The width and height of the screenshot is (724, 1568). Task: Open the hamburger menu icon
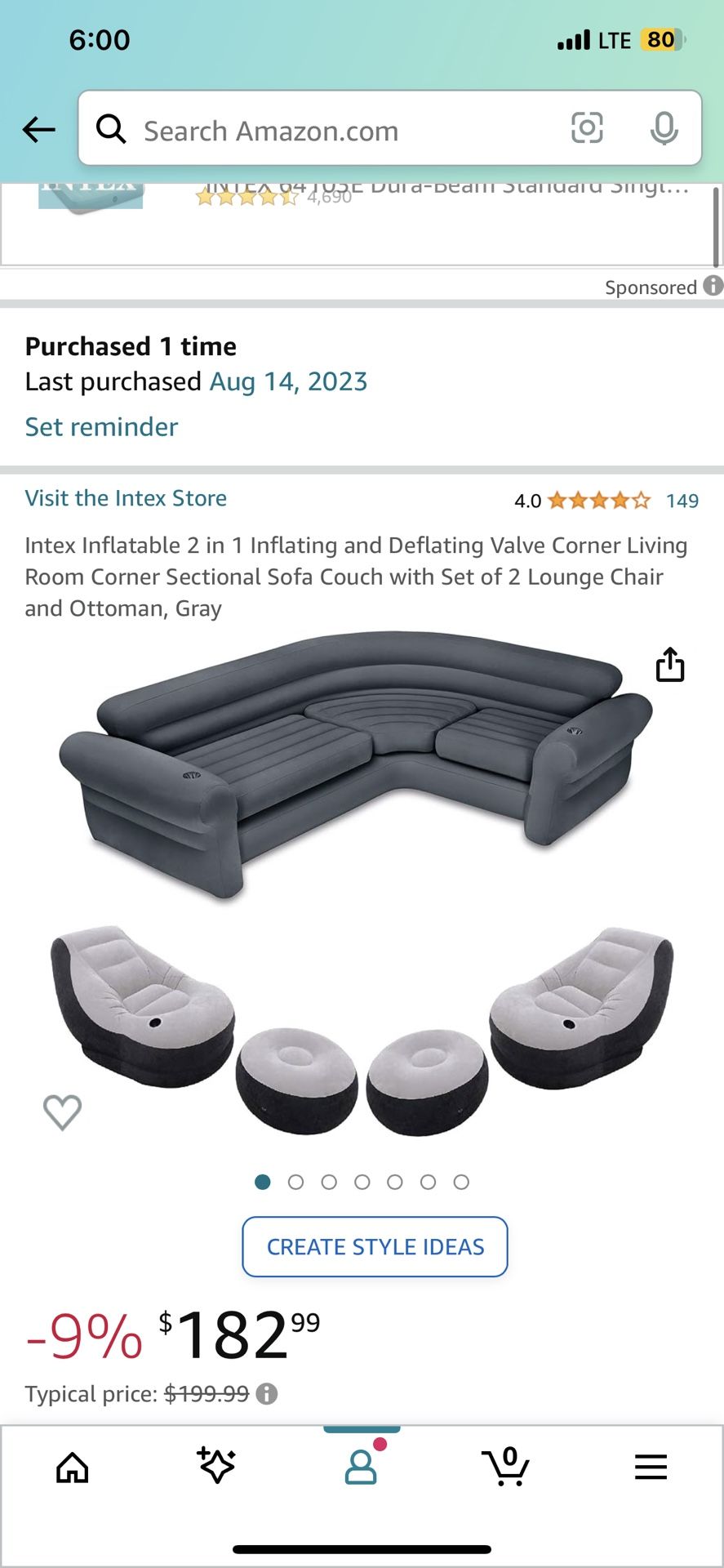pyautogui.click(x=651, y=1466)
